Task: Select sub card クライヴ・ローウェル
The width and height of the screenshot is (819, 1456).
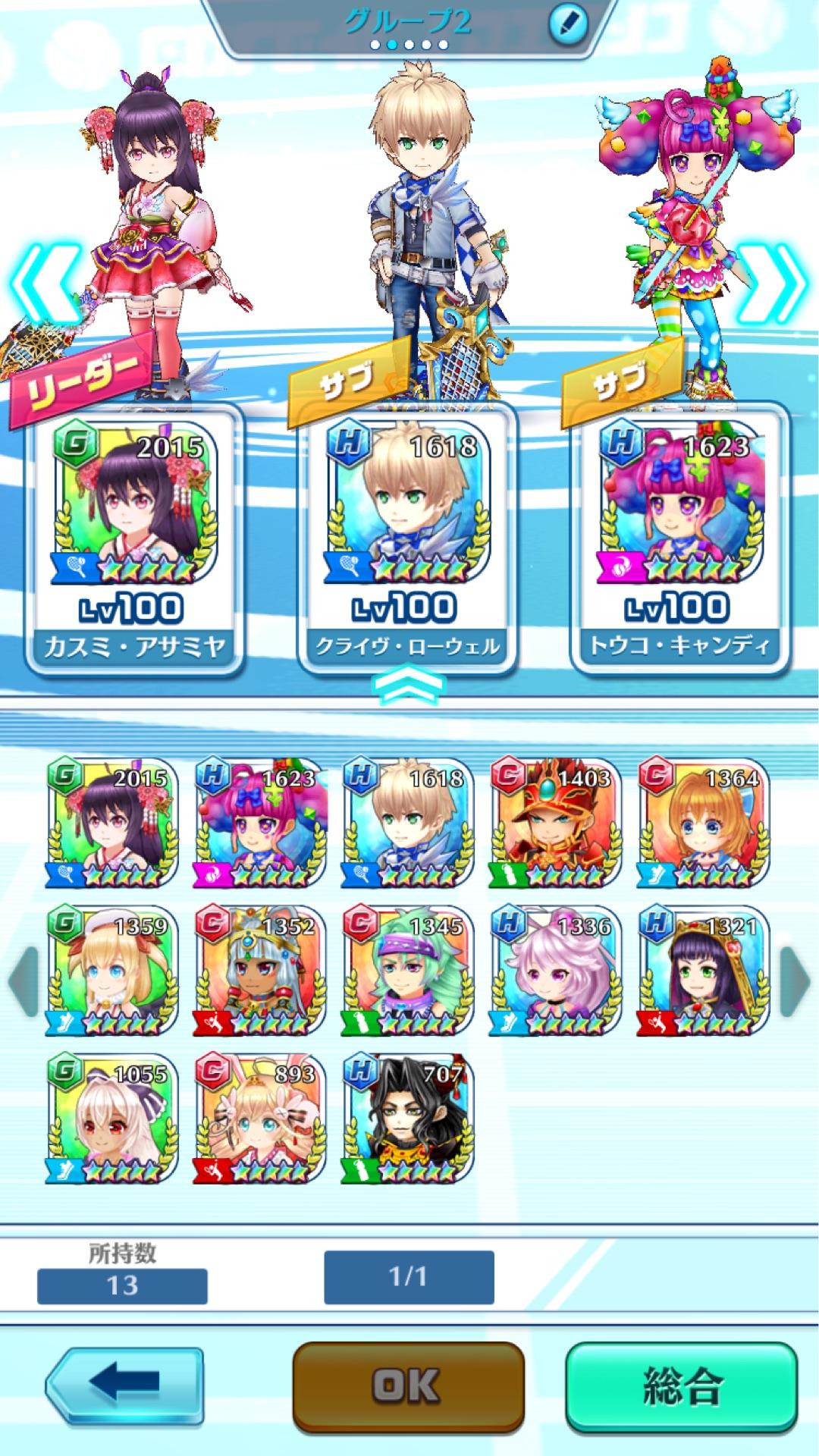Action: click(x=407, y=540)
